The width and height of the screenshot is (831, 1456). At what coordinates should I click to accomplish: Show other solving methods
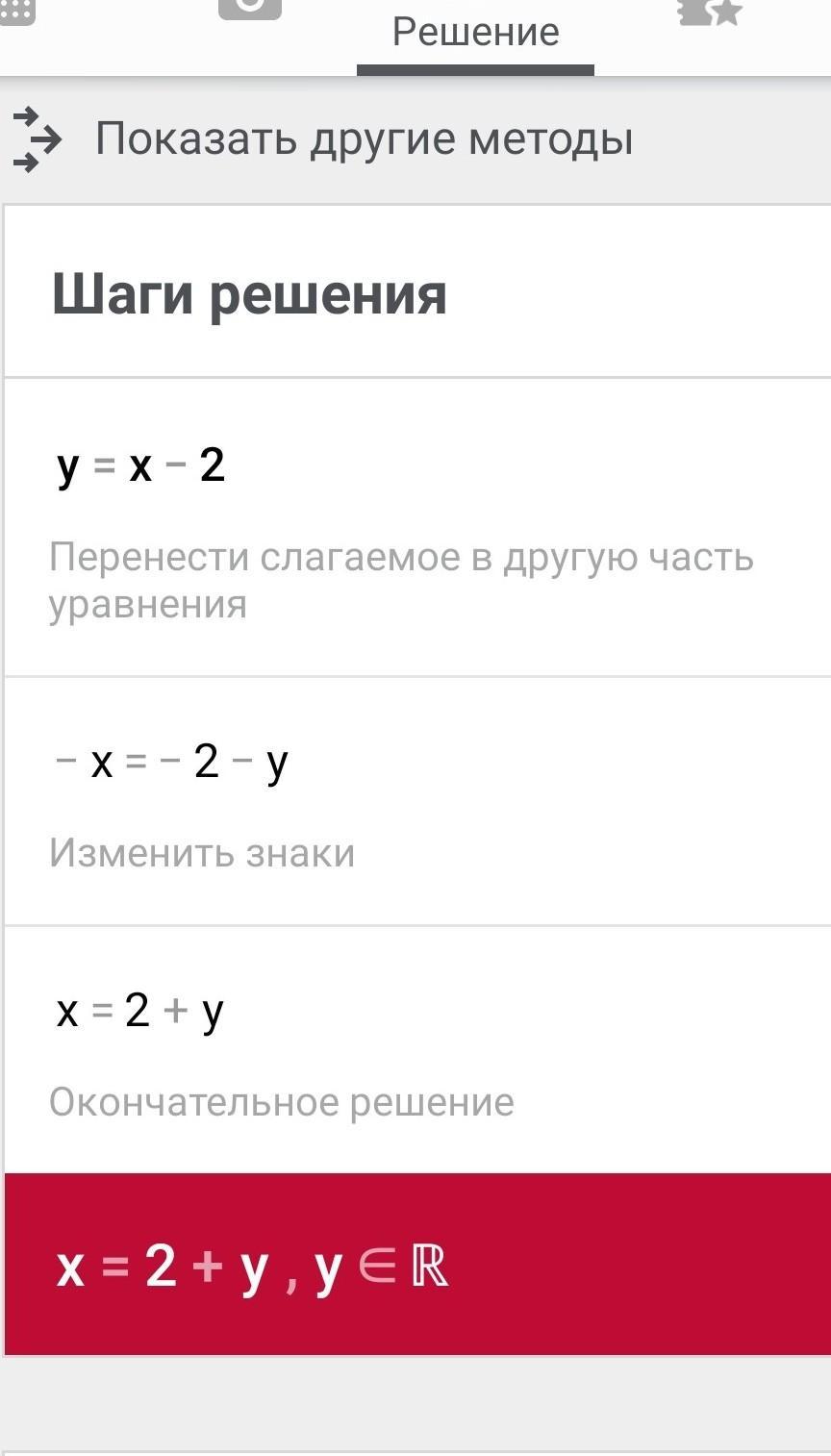(364, 139)
